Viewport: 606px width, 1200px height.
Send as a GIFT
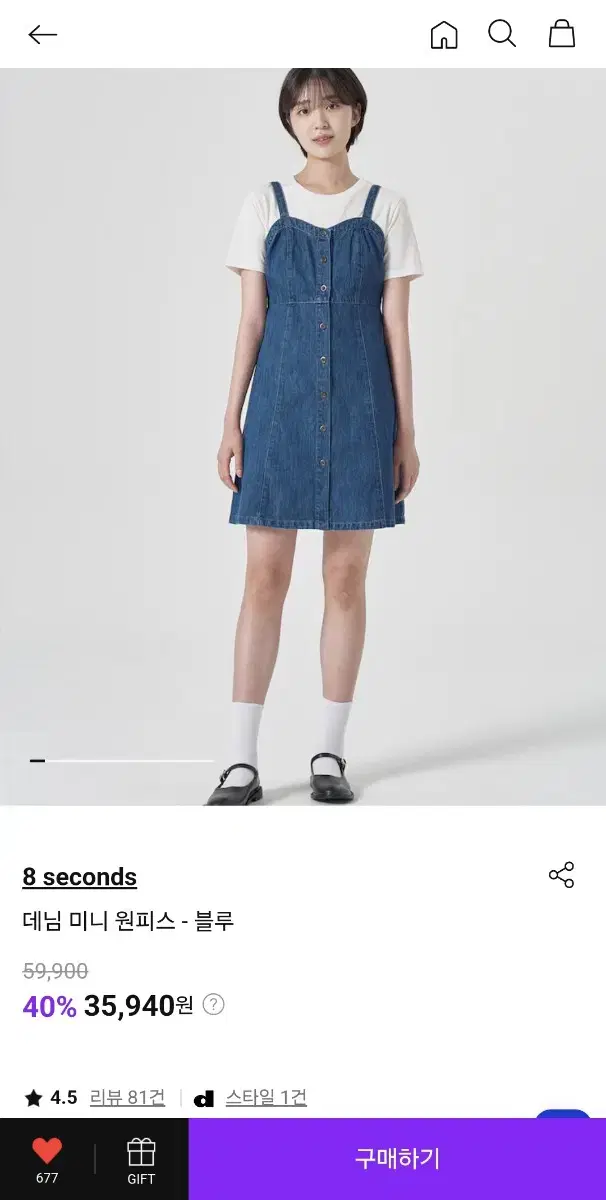coord(141,1159)
